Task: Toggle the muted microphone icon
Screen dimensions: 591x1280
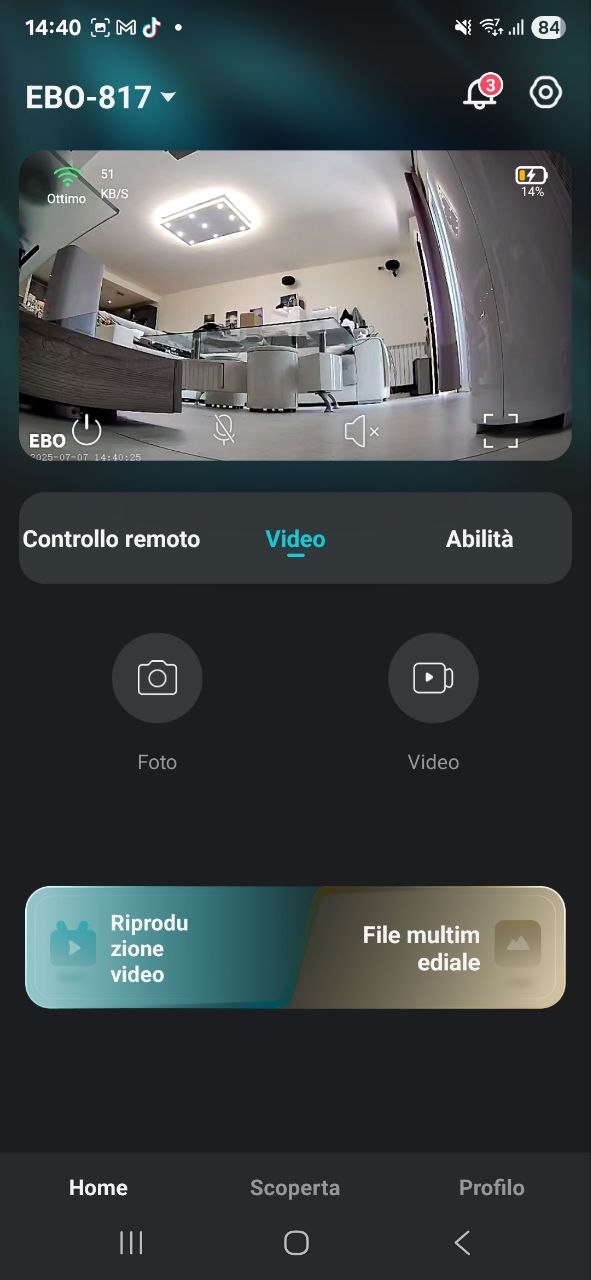Action: 225,430
